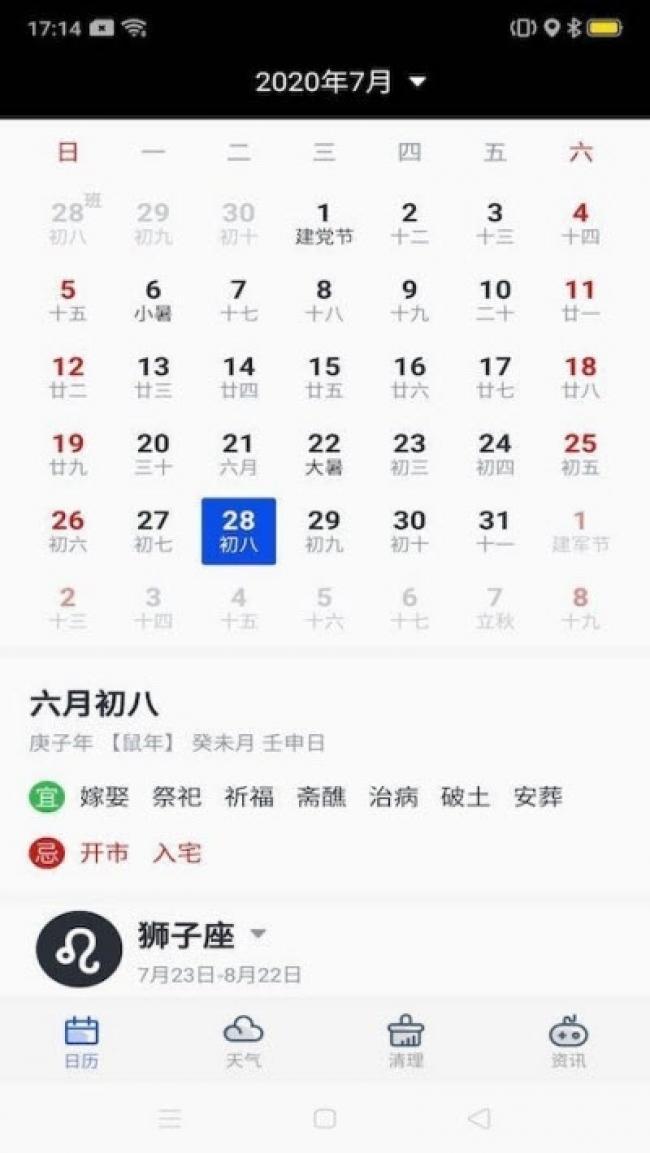Switch to the 天气 tab
The height and width of the screenshot is (1153, 650).
[243, 1041]
